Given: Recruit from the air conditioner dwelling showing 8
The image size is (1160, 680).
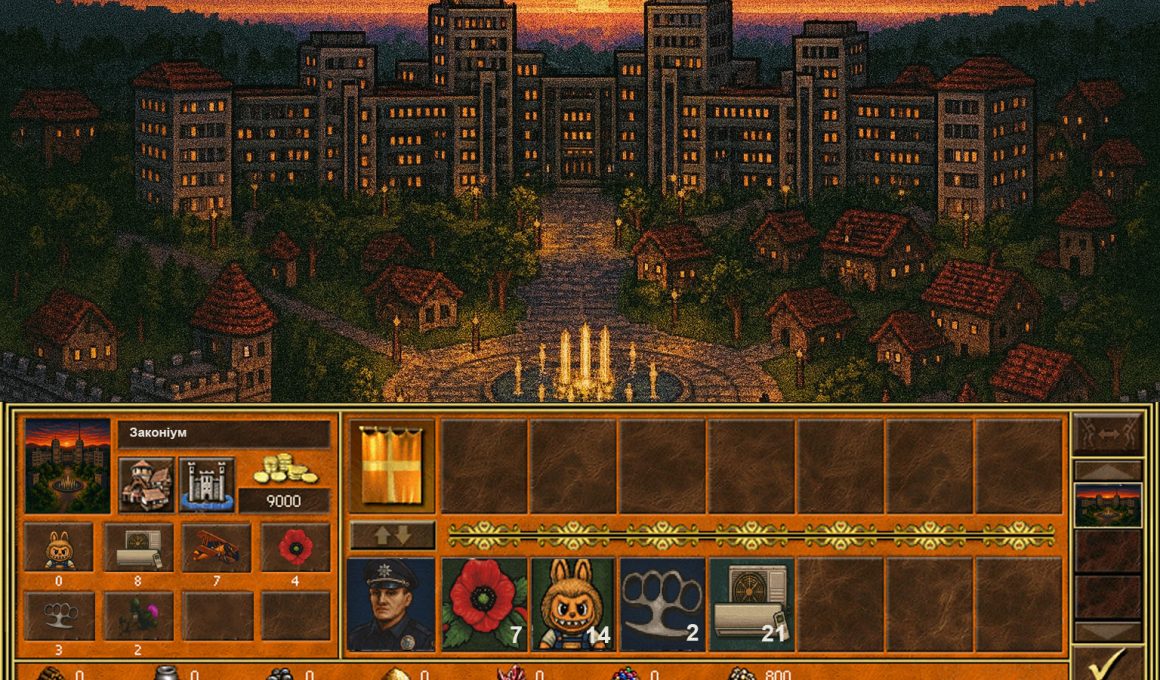Looking at the screenshot, I should [x=138, y=547].
